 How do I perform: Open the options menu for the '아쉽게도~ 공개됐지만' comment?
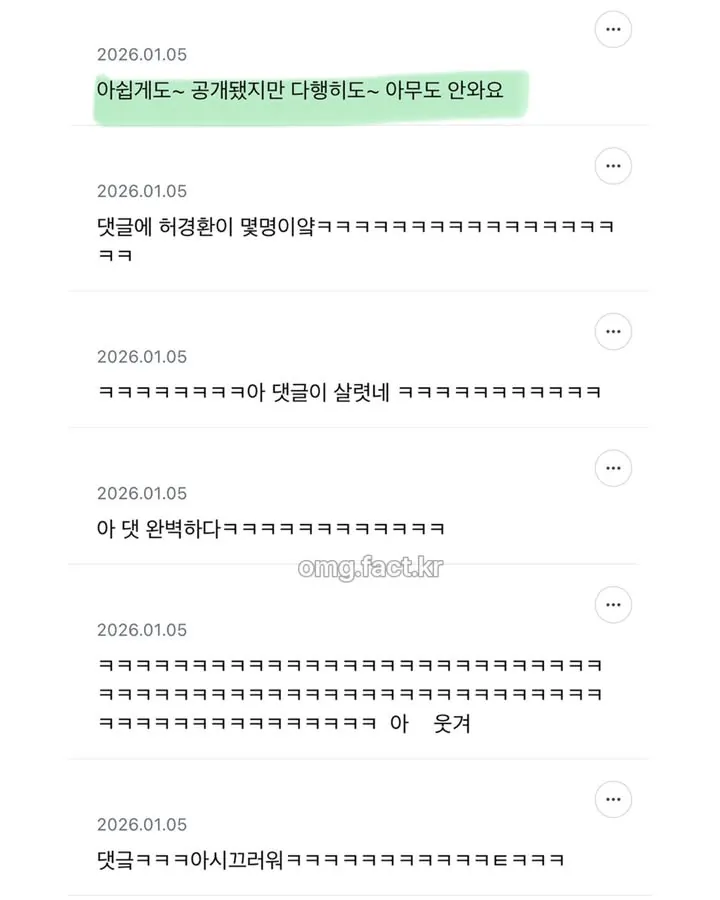point(613,31)
